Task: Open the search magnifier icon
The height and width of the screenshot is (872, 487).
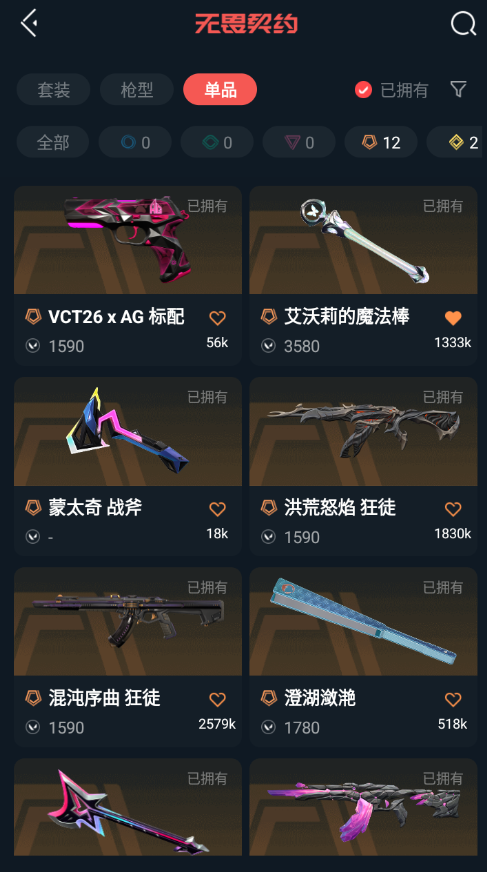Action: pyautogui.click(x=463, y=24)
